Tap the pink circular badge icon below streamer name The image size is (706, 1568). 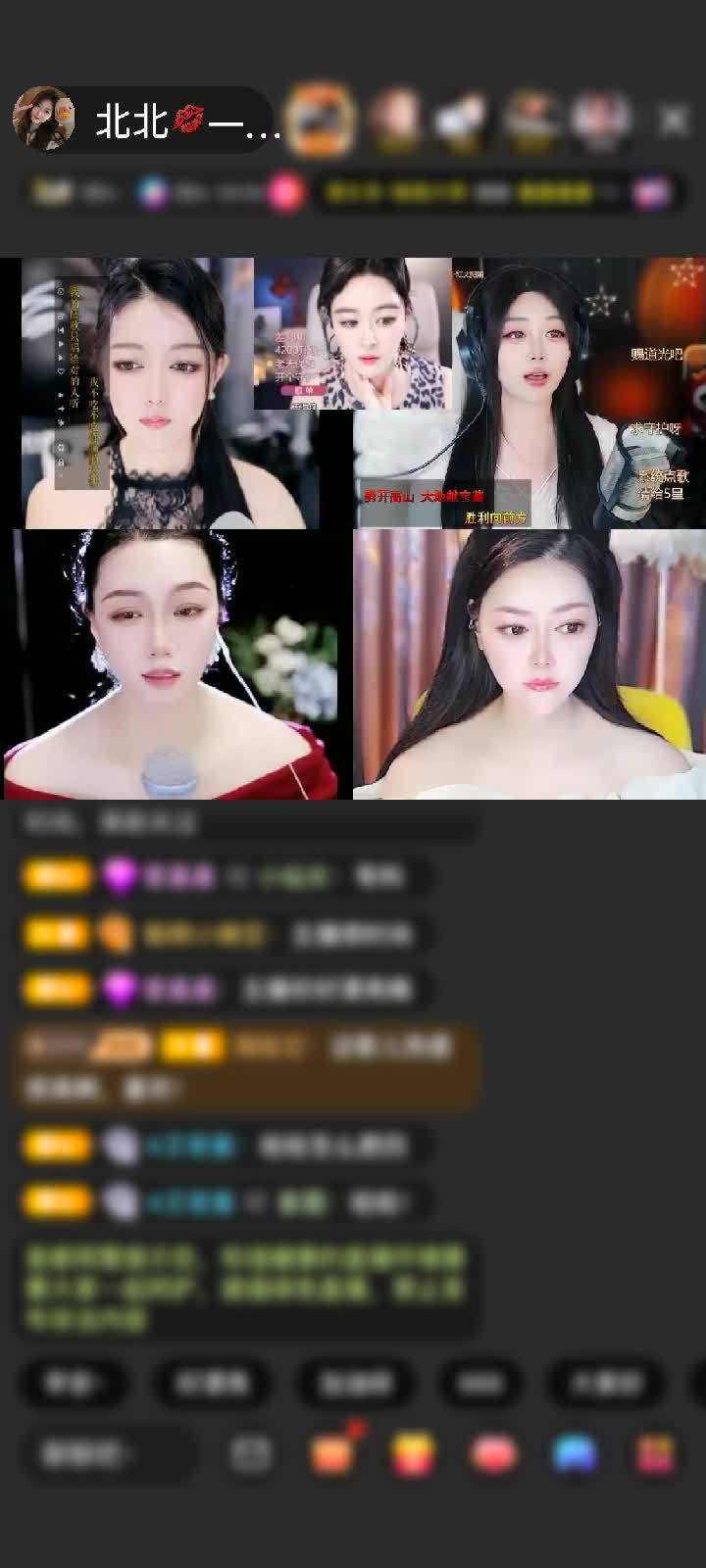pos(282,193)
